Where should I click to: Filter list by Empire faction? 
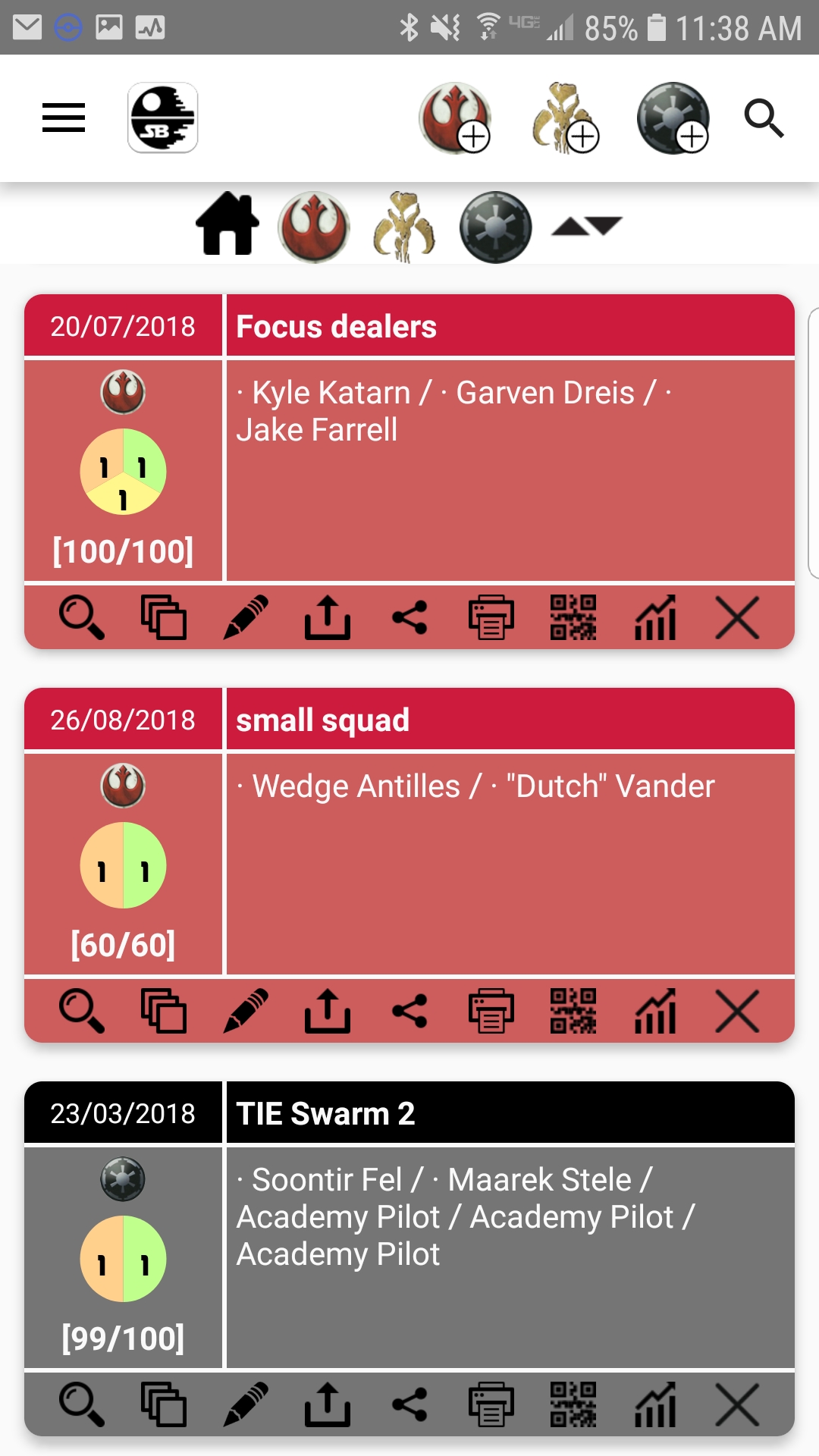[x=496, y=227]
